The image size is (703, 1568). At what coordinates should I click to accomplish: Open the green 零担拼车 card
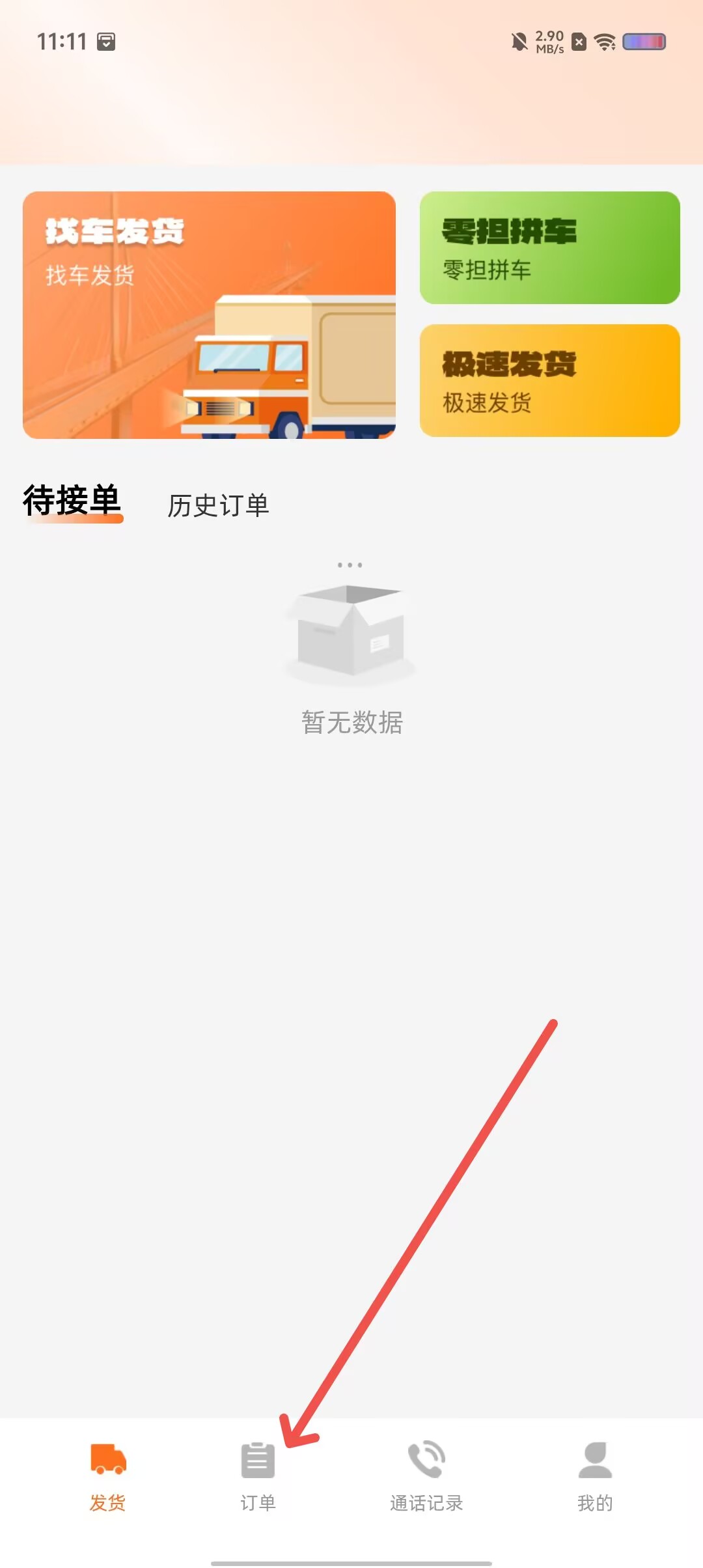coord(550,247)
